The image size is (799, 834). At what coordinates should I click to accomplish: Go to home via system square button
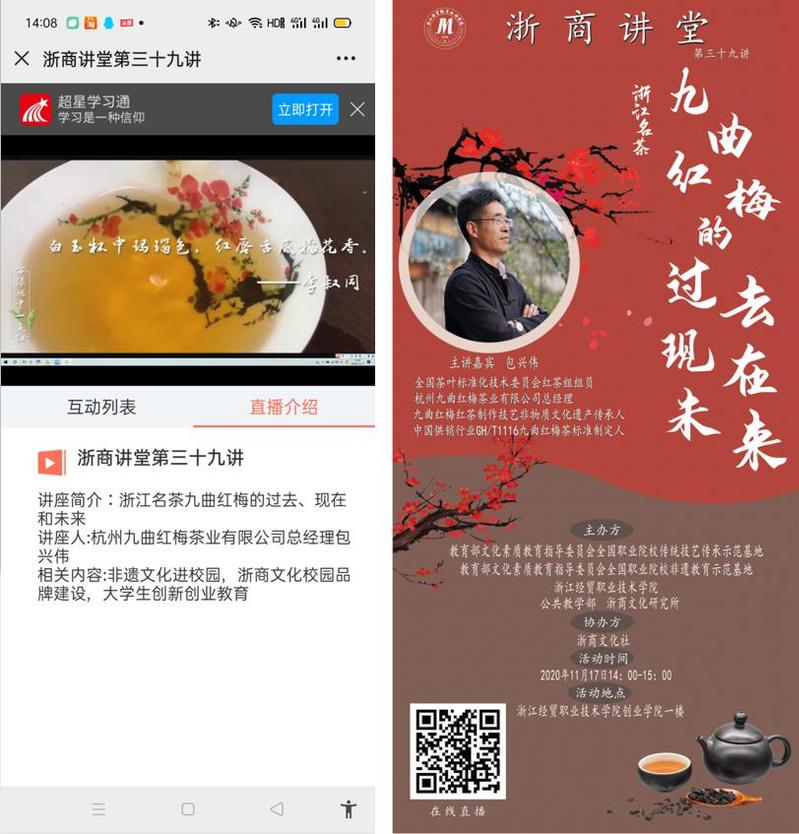(x=188, y=809)
